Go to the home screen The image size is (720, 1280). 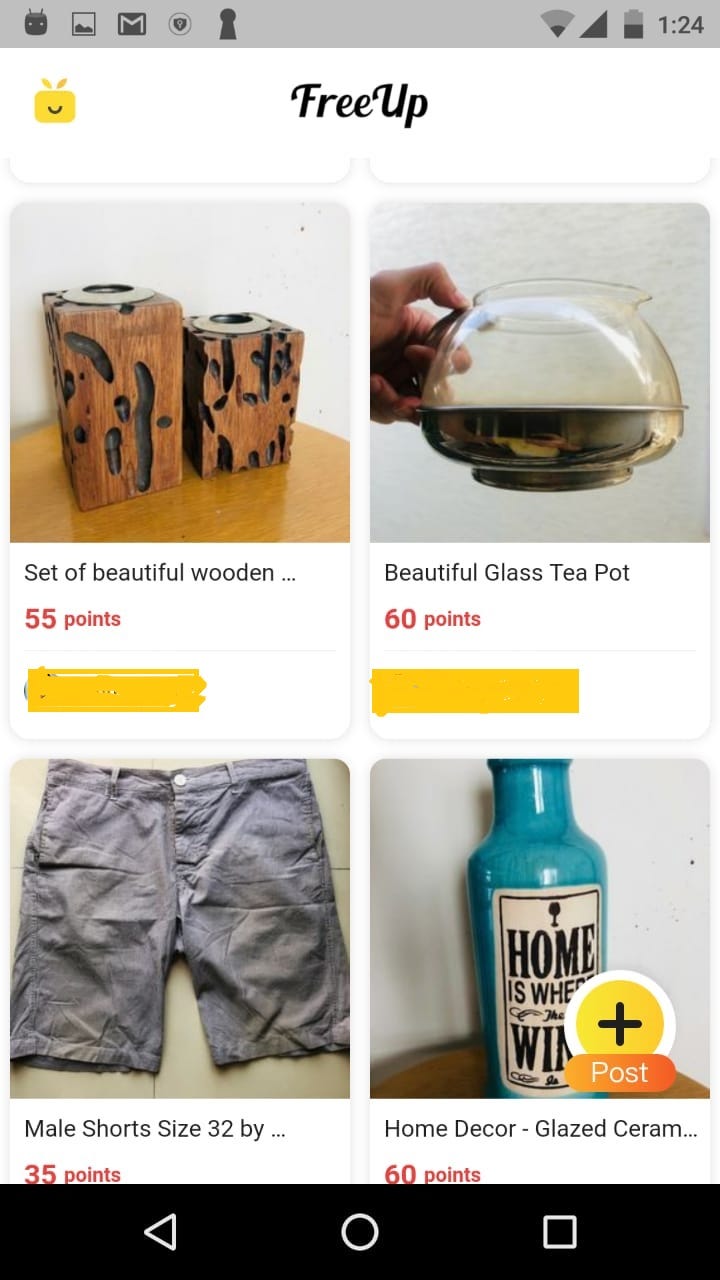(x=360, y=1232)
